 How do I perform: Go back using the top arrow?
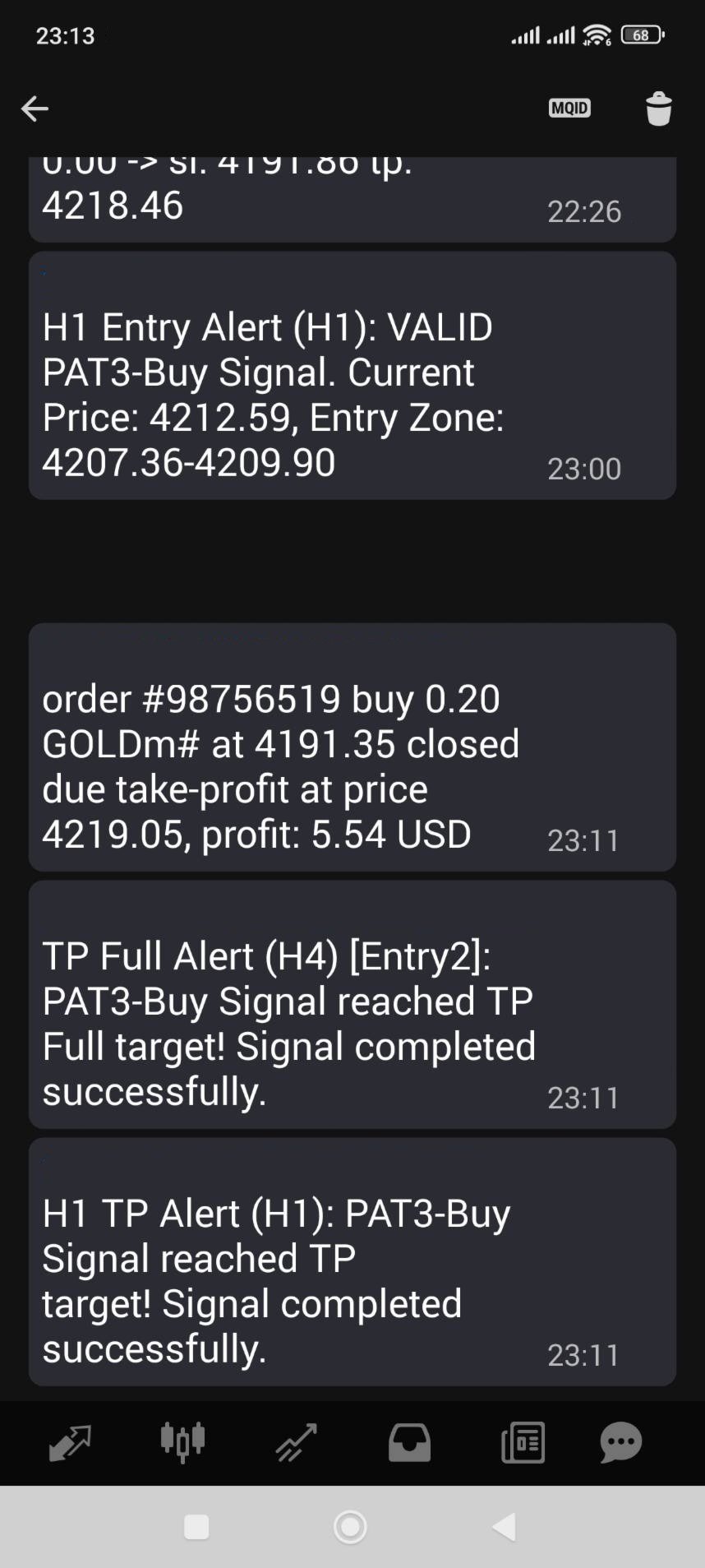tap(35, 109)
